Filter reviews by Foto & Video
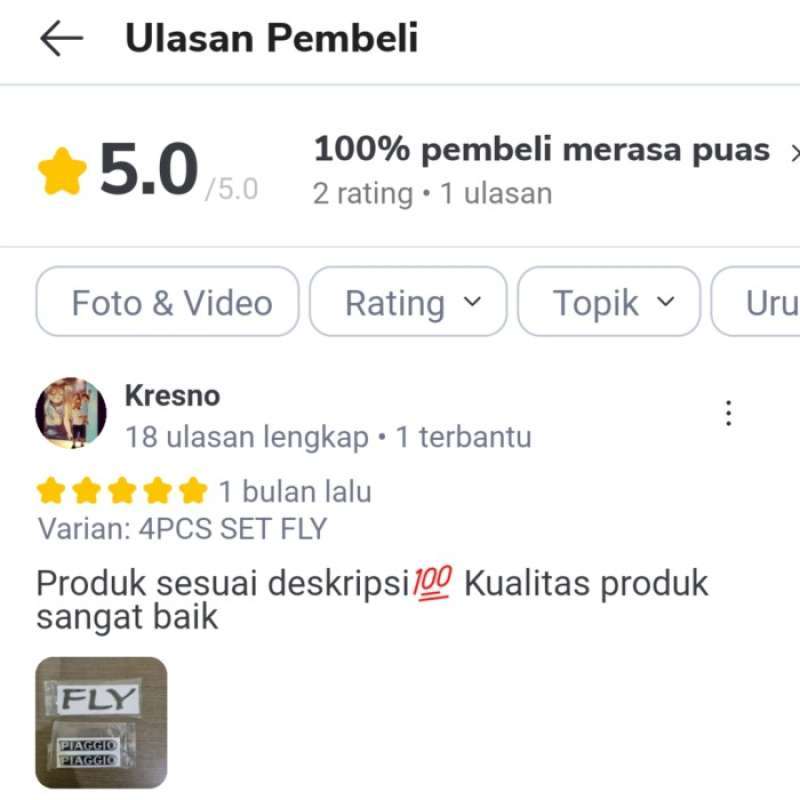Image resolution: width=800 pixels, height=800 pixels. pos(168,302)
